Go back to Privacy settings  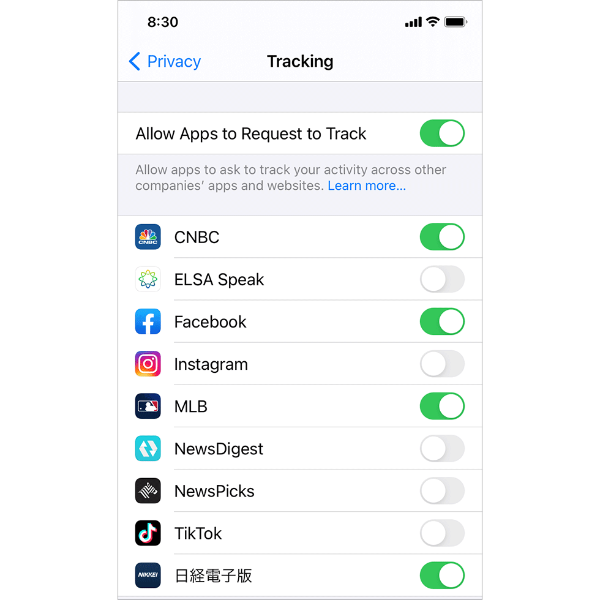[x=165, y=61]
